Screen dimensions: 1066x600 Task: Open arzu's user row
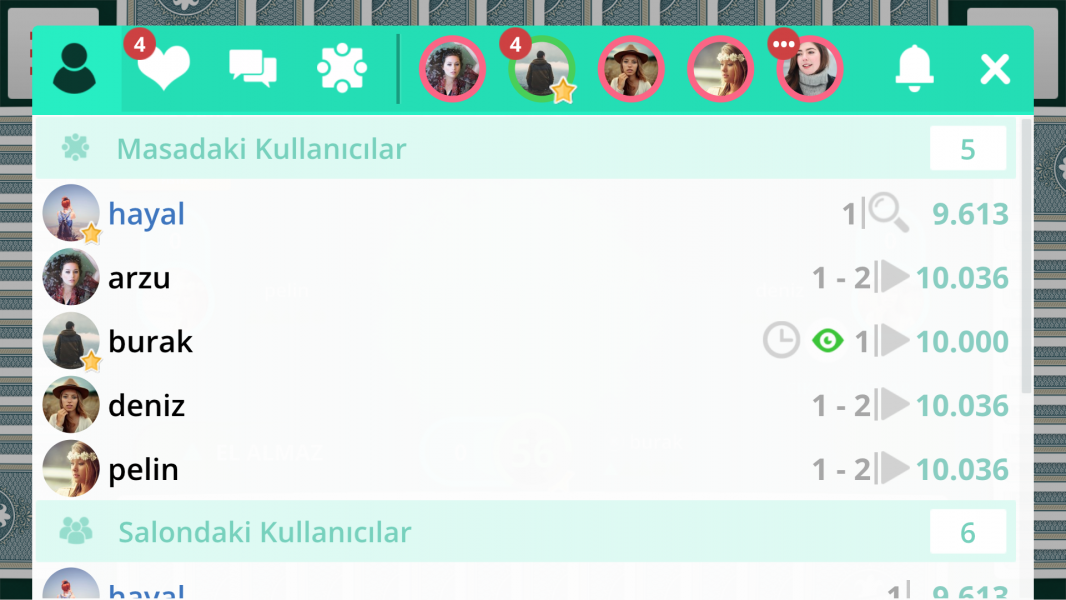click(139, 277)
